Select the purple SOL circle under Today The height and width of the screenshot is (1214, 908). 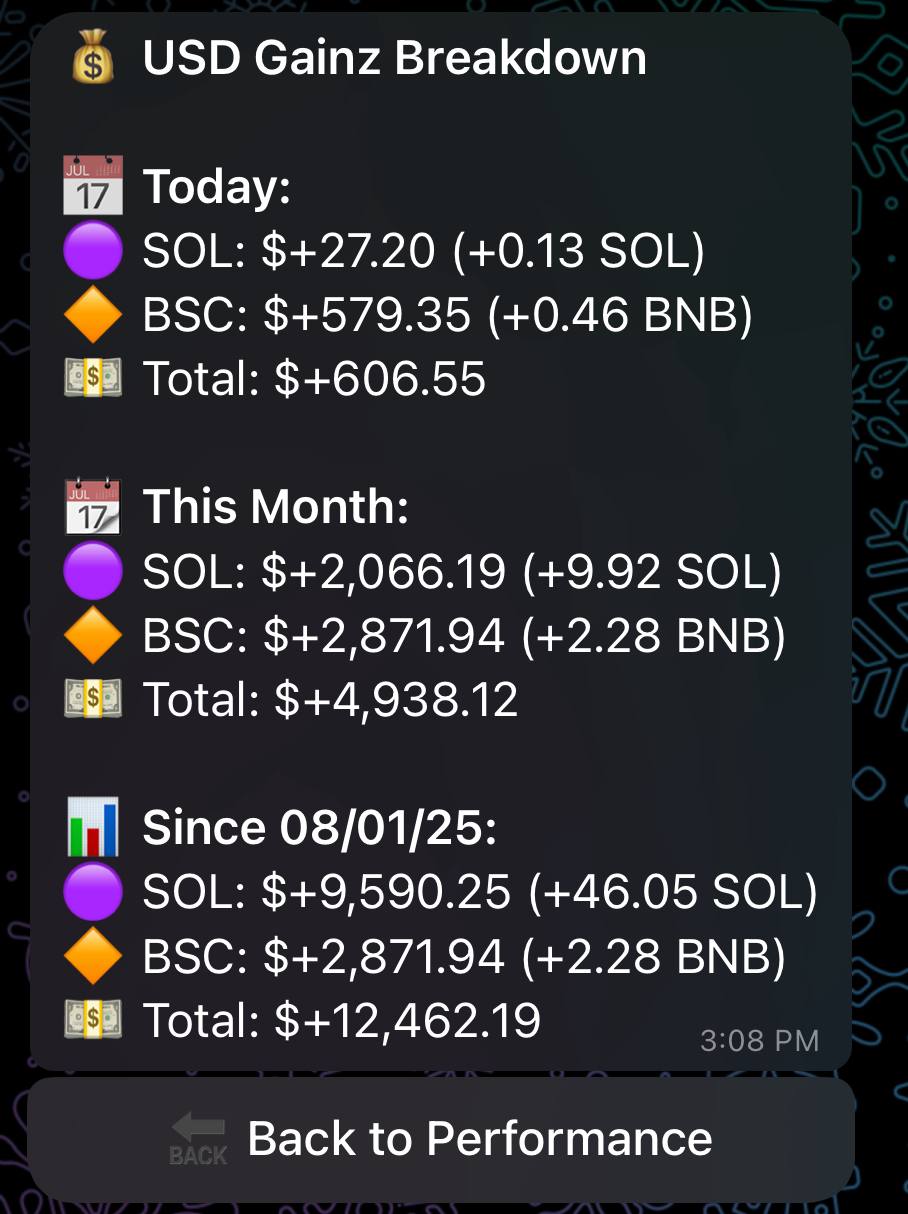pos(92,249)
